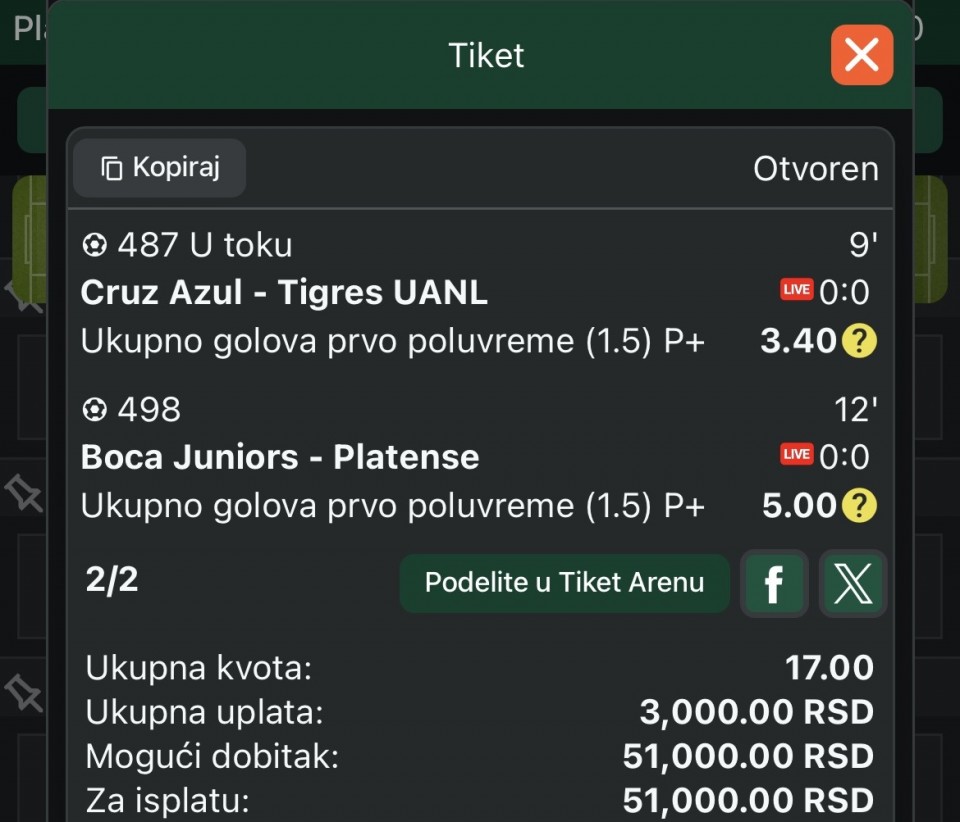Copy the ticket with Kopiraj
Image resolution: width=960 pixels, height=822 pixels.
[160, 168]
